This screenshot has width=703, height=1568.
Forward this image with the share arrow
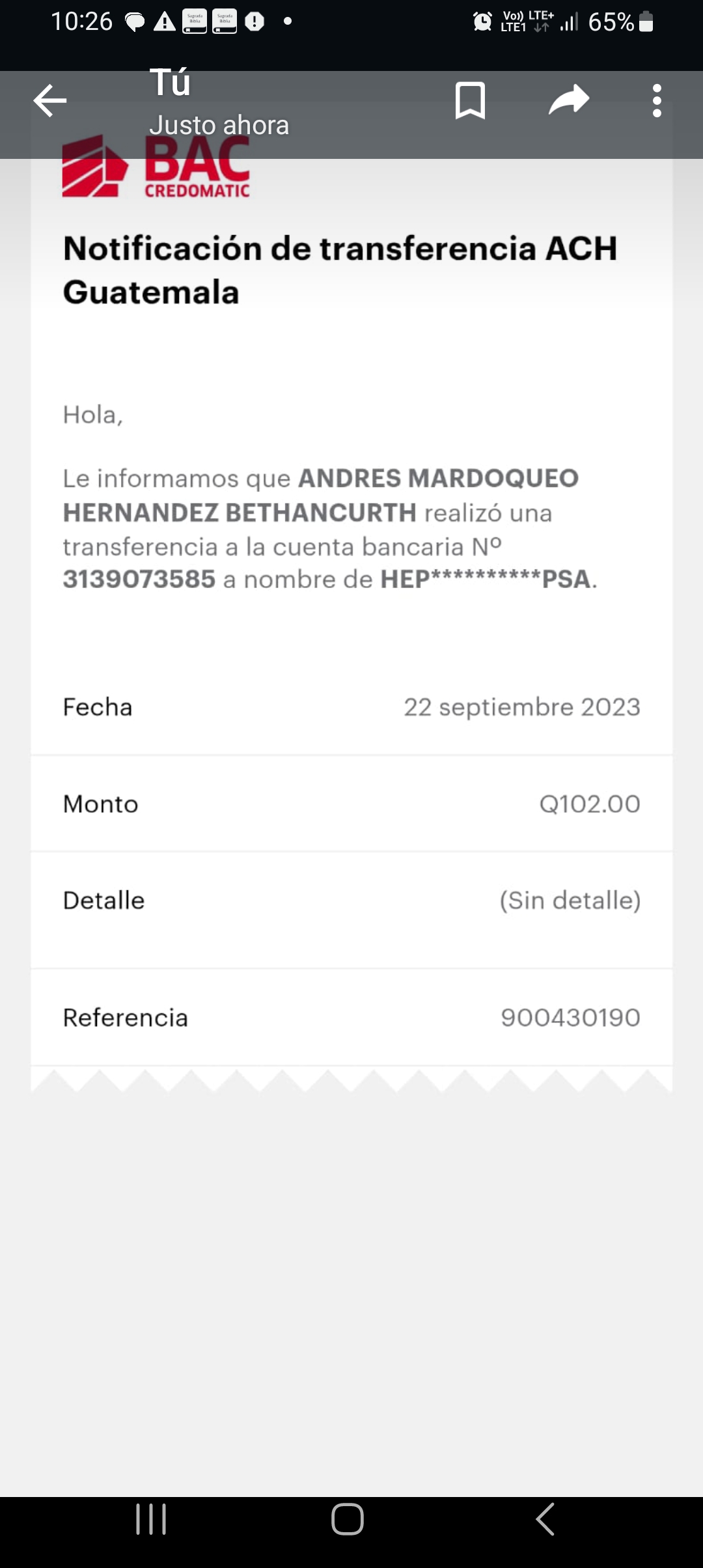569,101
